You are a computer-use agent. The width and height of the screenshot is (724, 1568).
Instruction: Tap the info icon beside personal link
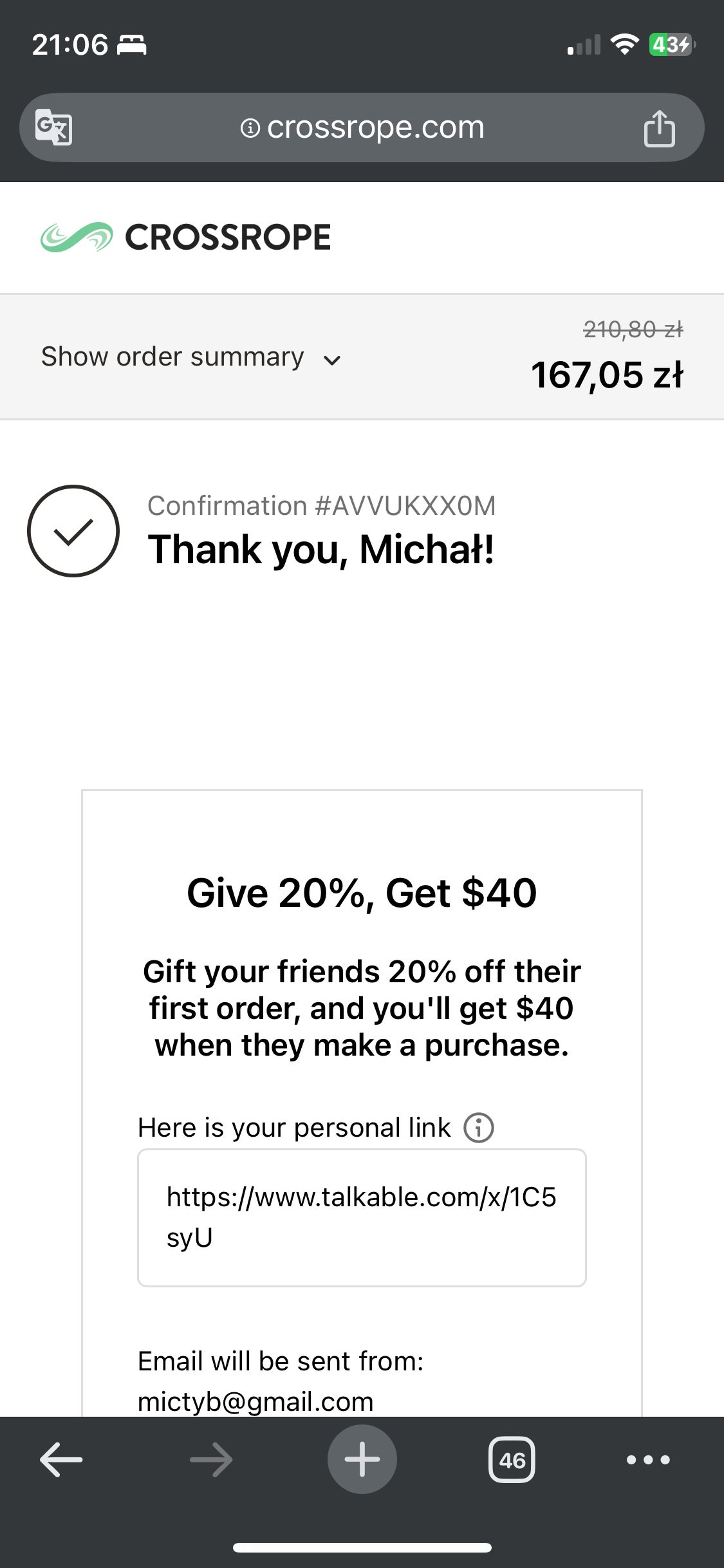click(x=479, y=1128)
